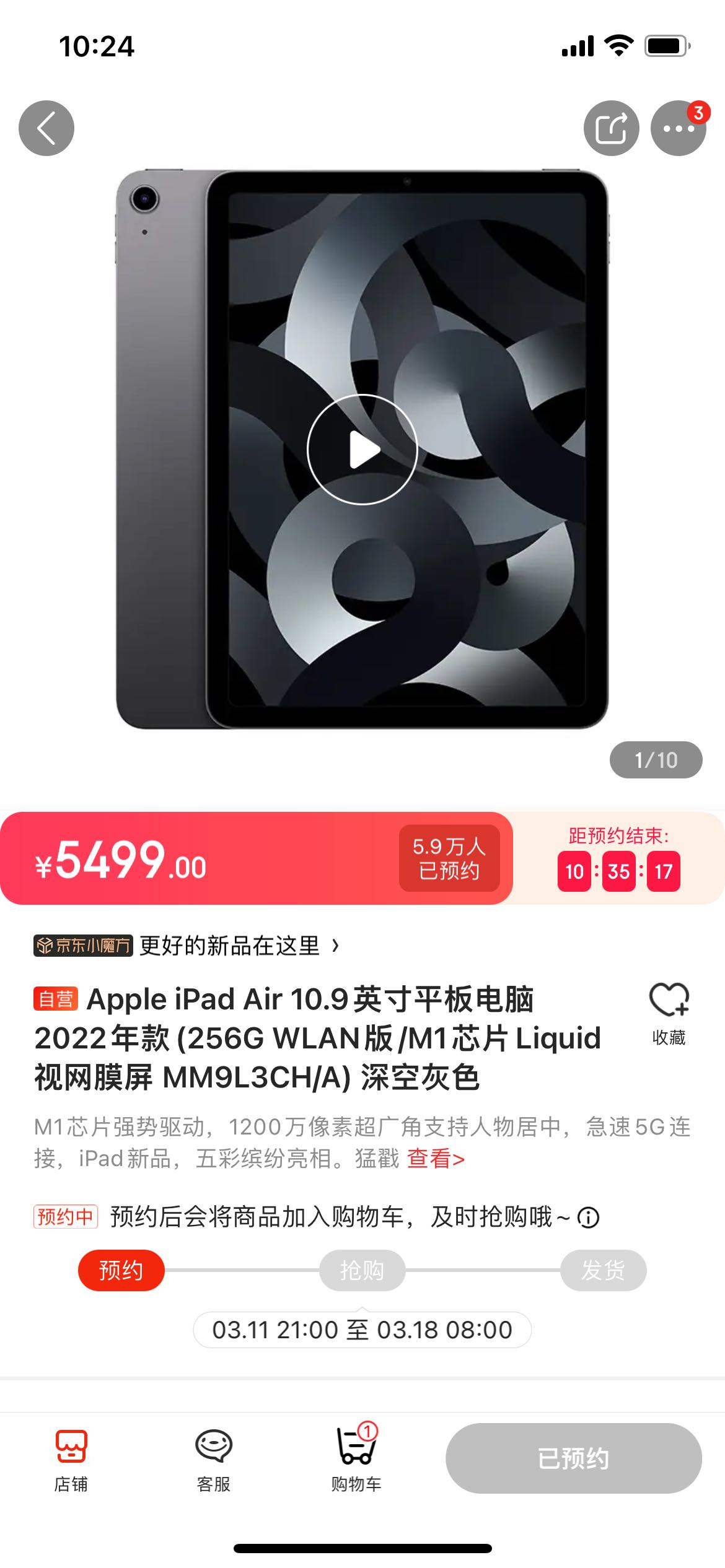The image size is (725, 1568).
Task: Tap the grey 已预约 button
Action: point(574,1458)
